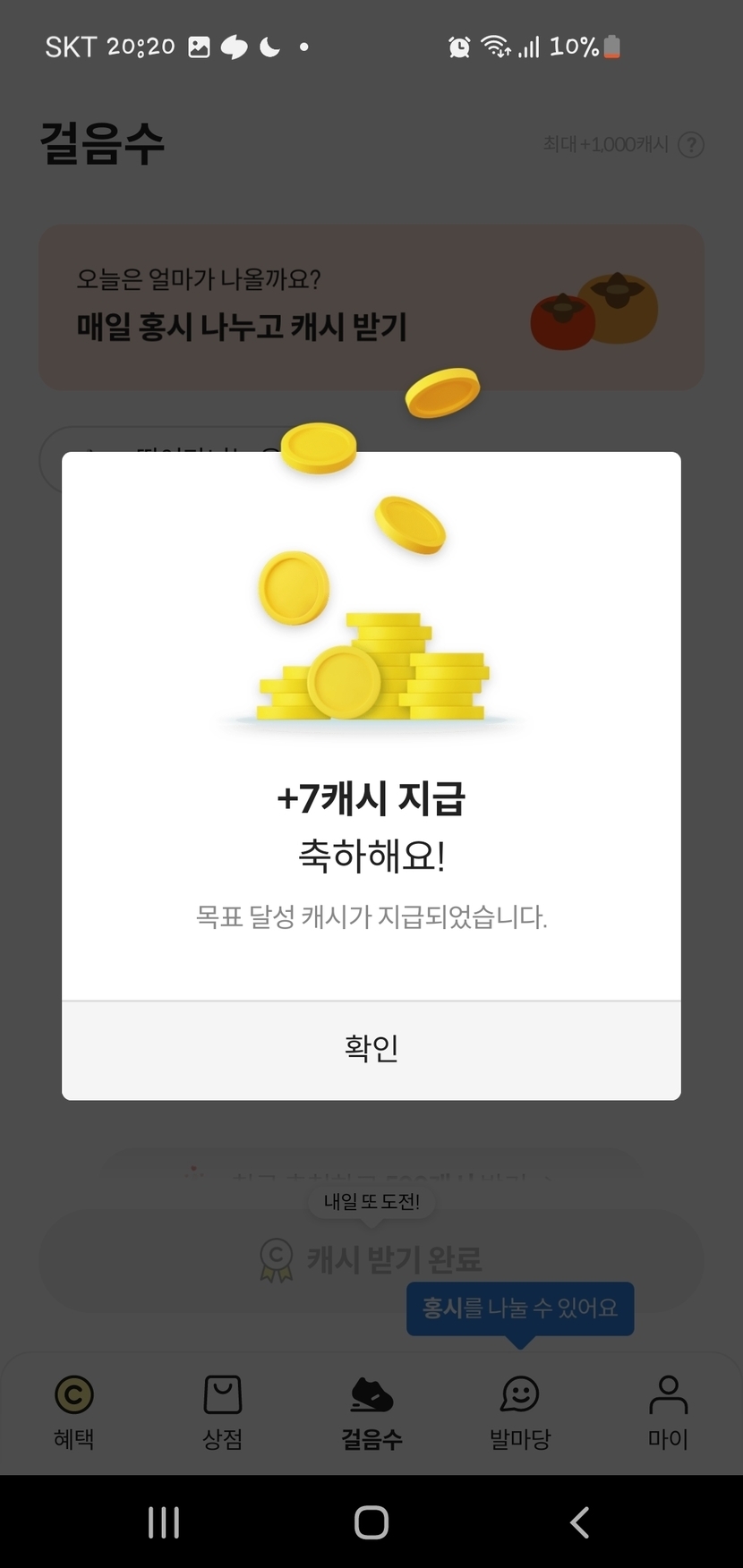Tap the system back button
This screenshot has height=1568, width=743.
coord(579,1522)
